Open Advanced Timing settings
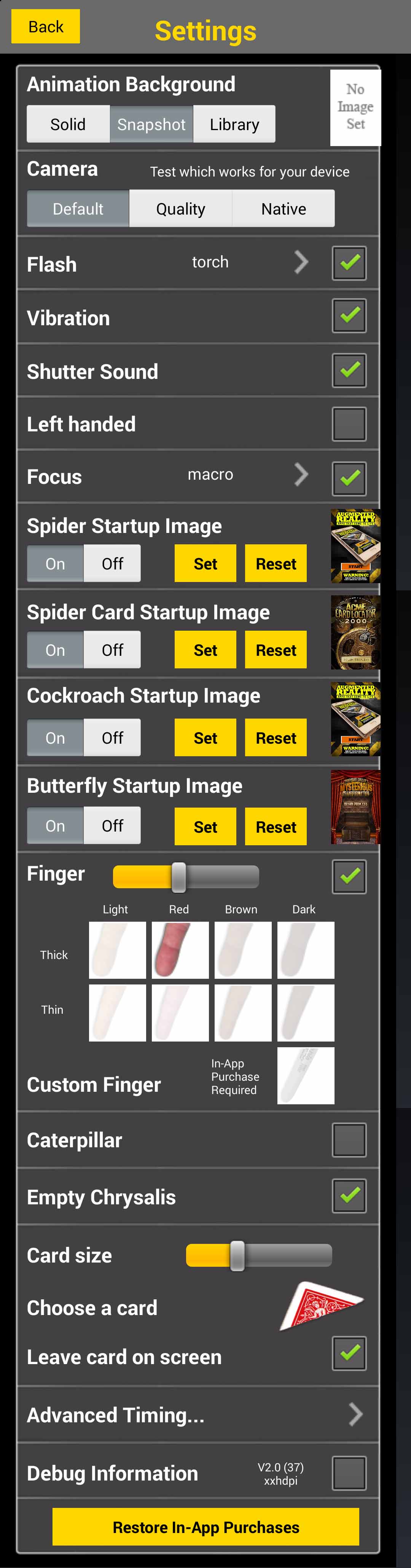Viewport: 411px width, 1568px height. pyautogui.click(x=355, y=1415)
